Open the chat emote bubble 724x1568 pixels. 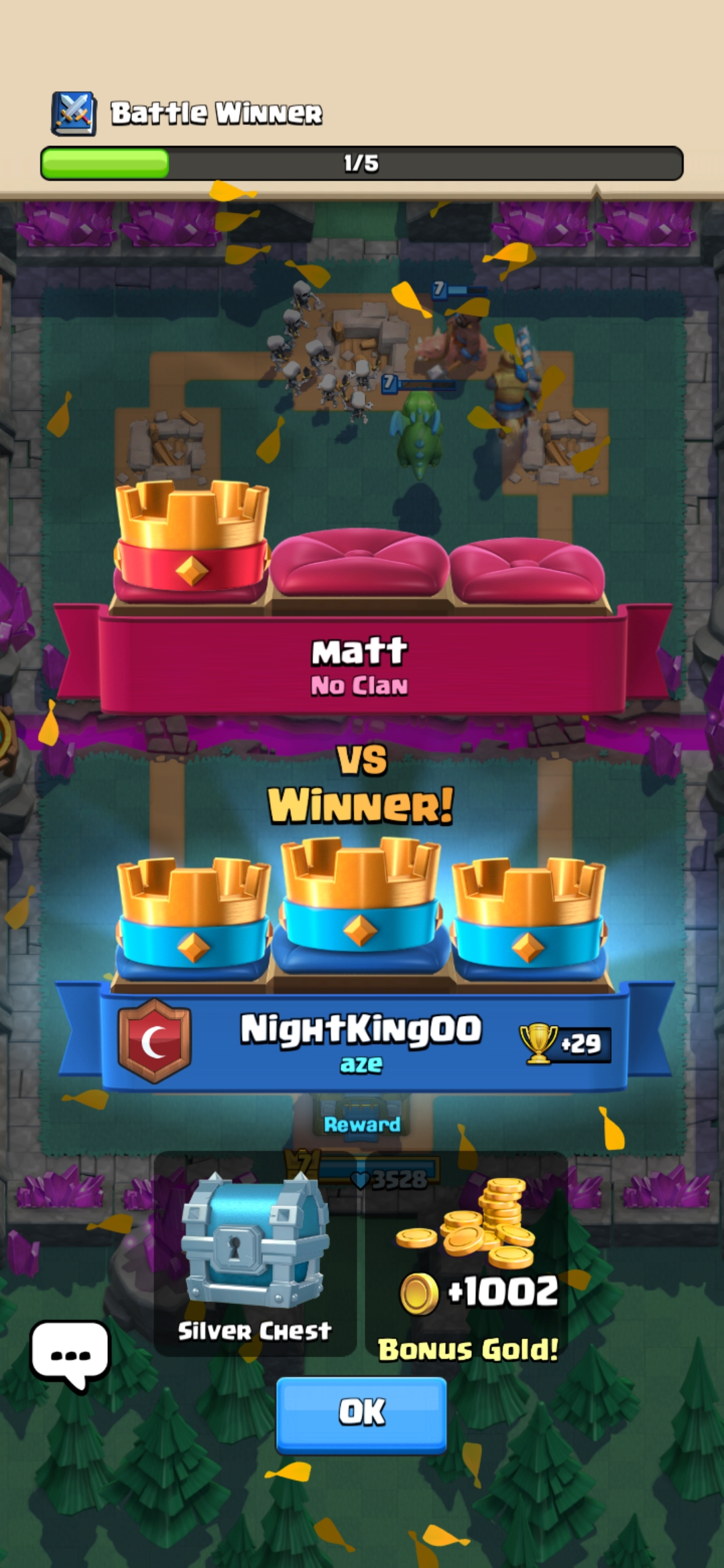pyautogui.click(x=70, y=1355)
